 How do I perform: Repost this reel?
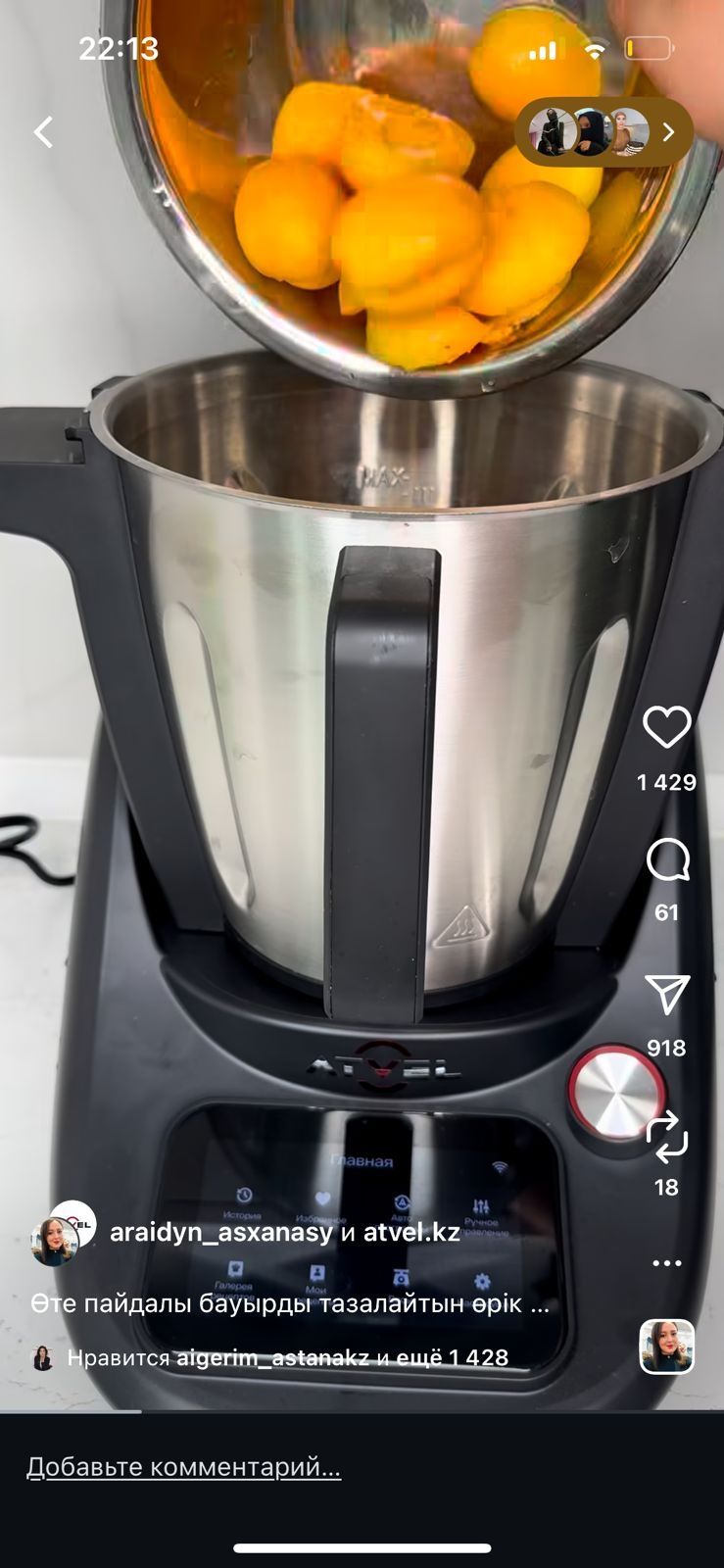(667, 1137)
